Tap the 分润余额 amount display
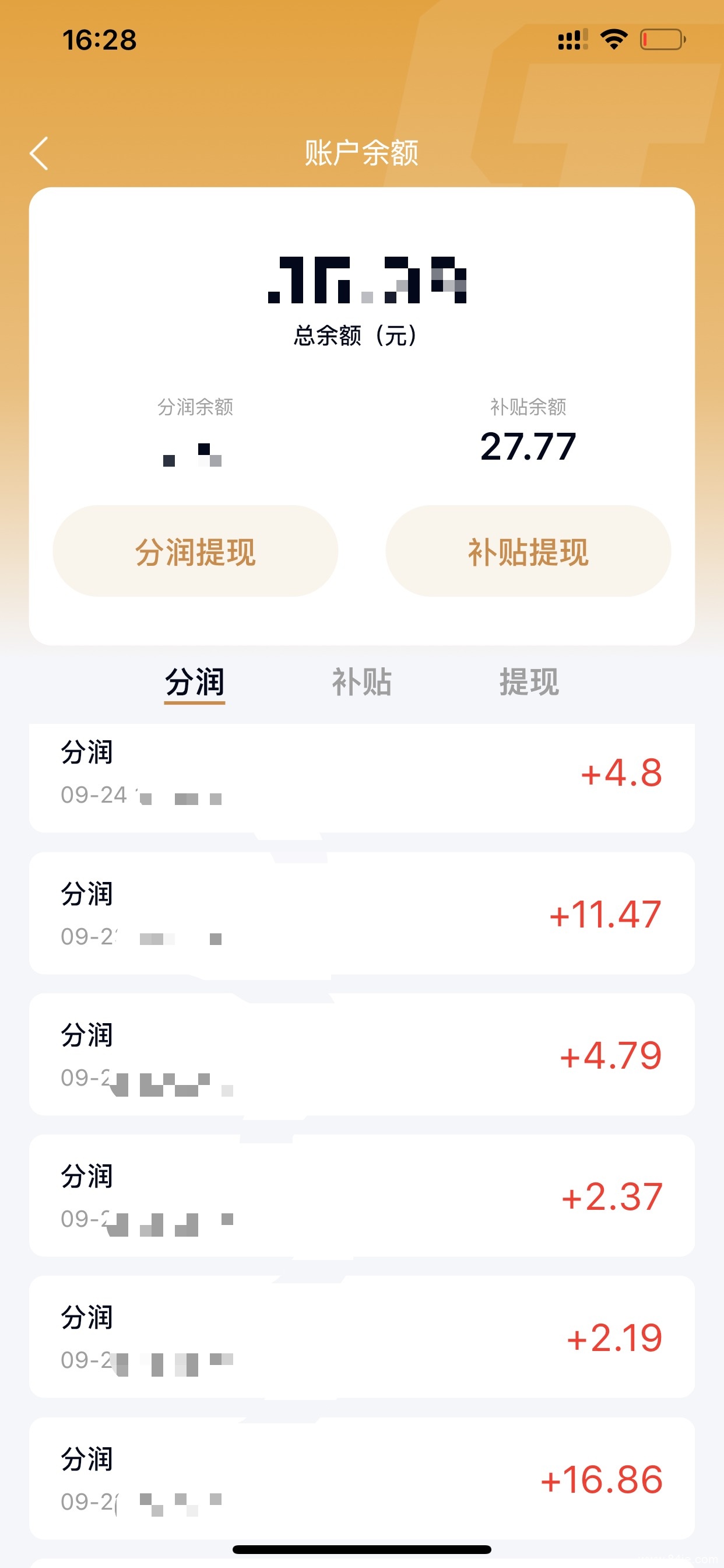The height and width of the screenshot is (1568, 724). 194,450
